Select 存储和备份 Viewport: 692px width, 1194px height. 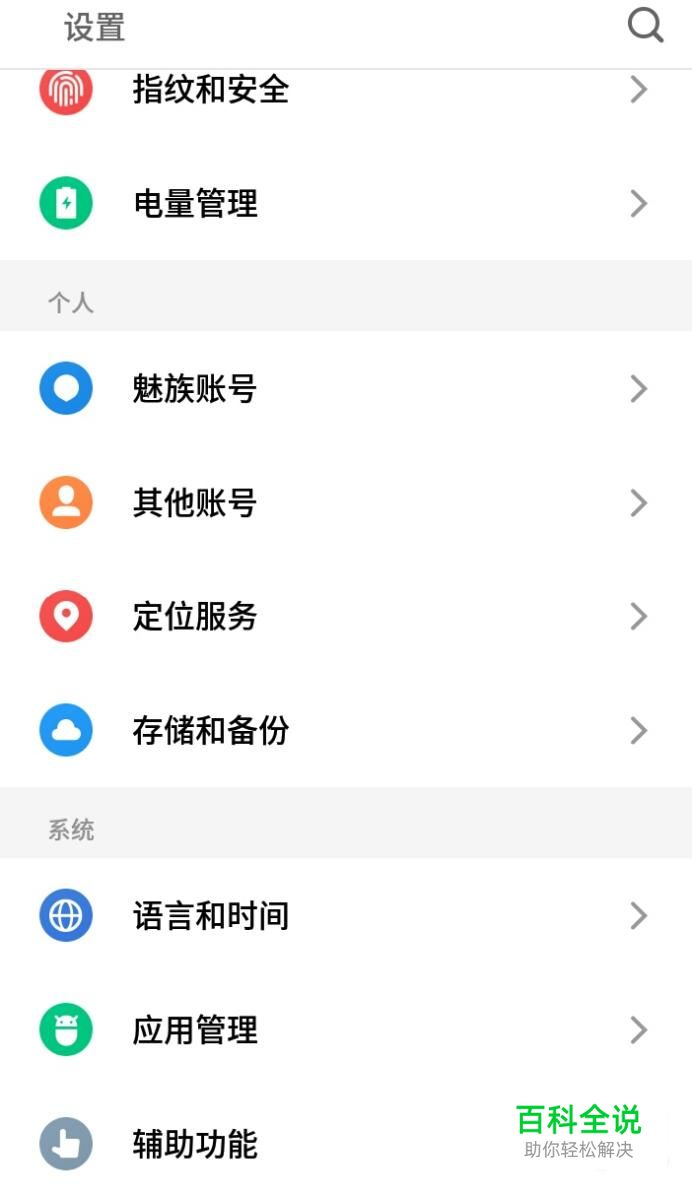[346, 730]
